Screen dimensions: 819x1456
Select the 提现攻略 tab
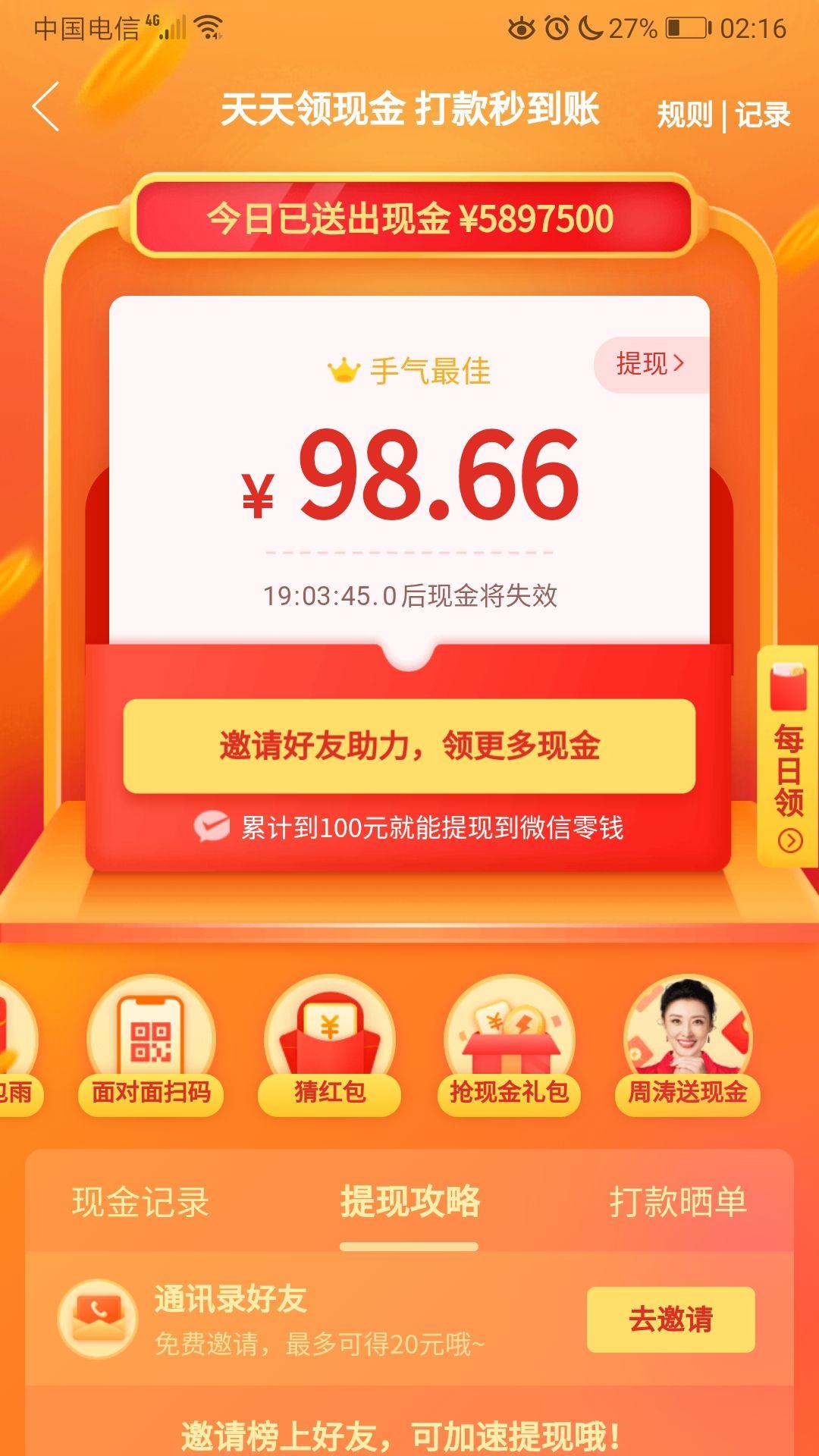(x=409, y=1203)
